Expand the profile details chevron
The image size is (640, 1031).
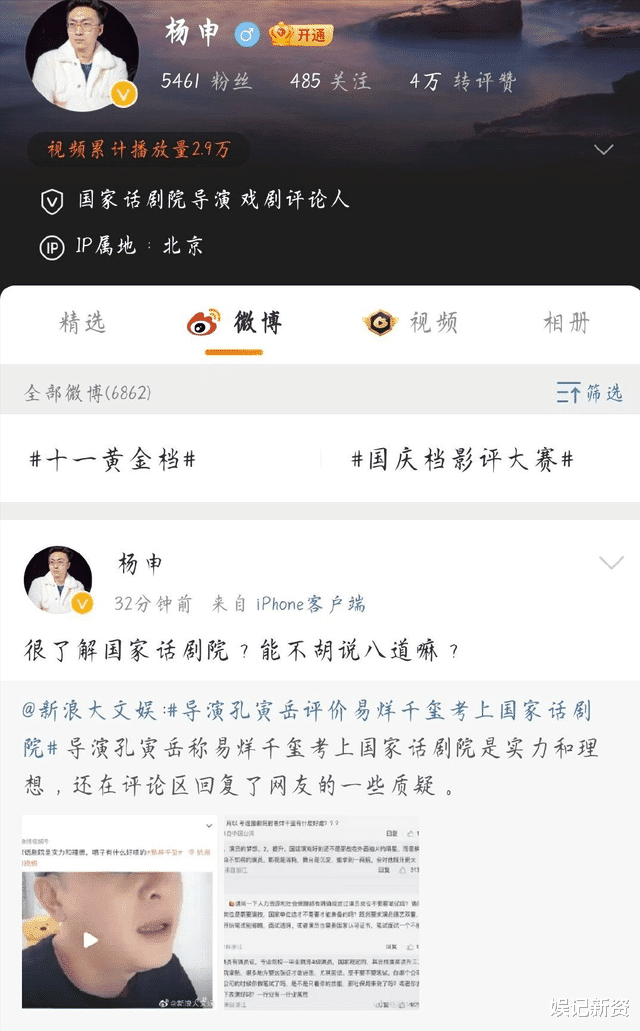(x=603, y=150)
